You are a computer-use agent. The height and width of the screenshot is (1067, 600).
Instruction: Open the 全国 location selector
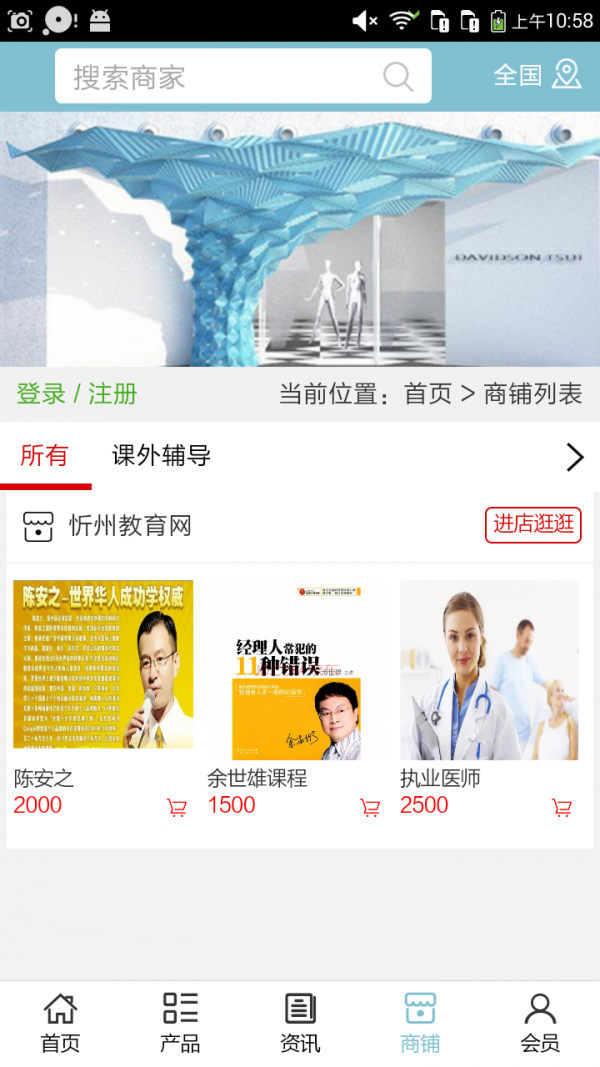[537, 75]
